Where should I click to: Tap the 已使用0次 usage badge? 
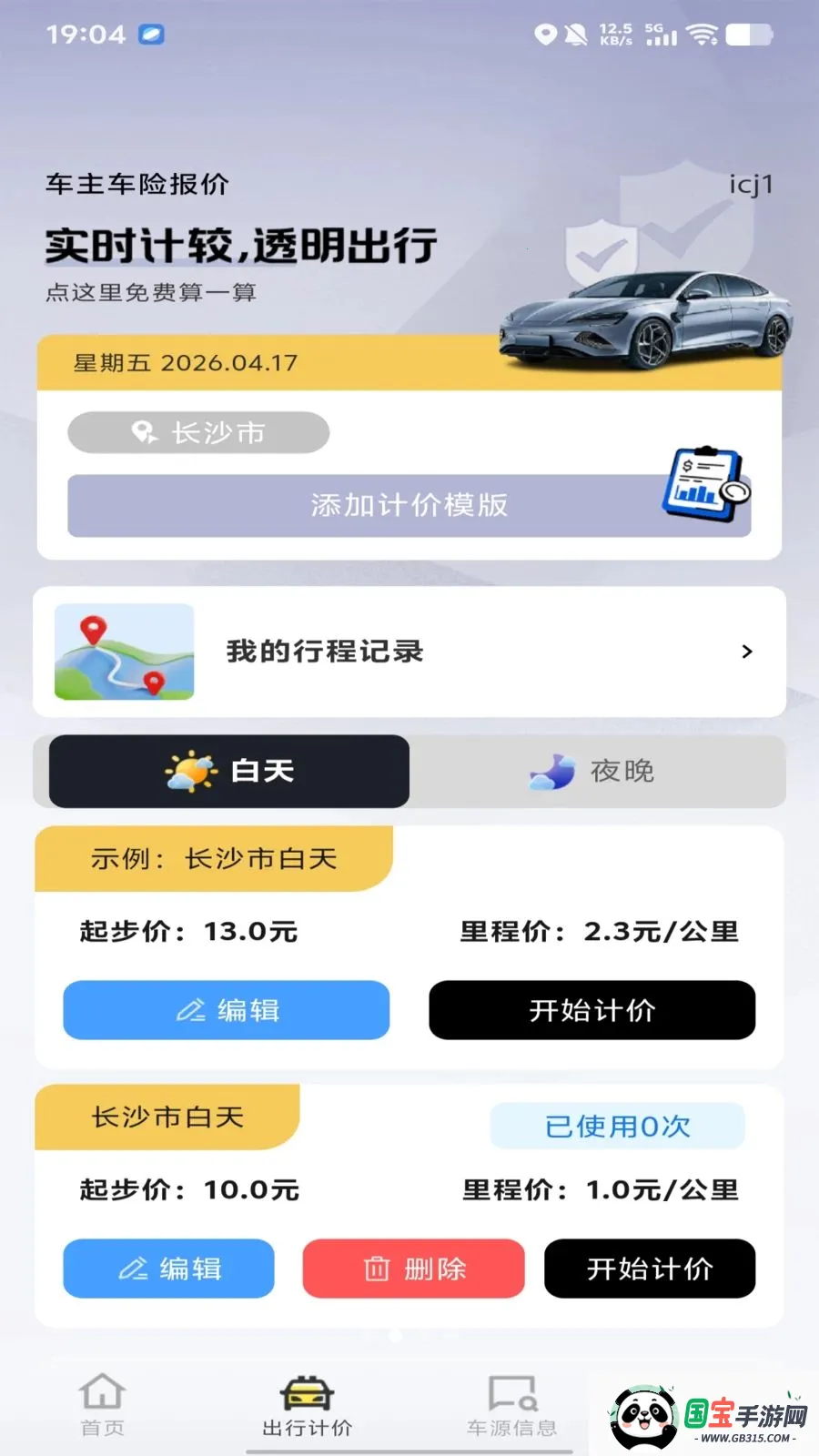click(x=617, y=1126)
